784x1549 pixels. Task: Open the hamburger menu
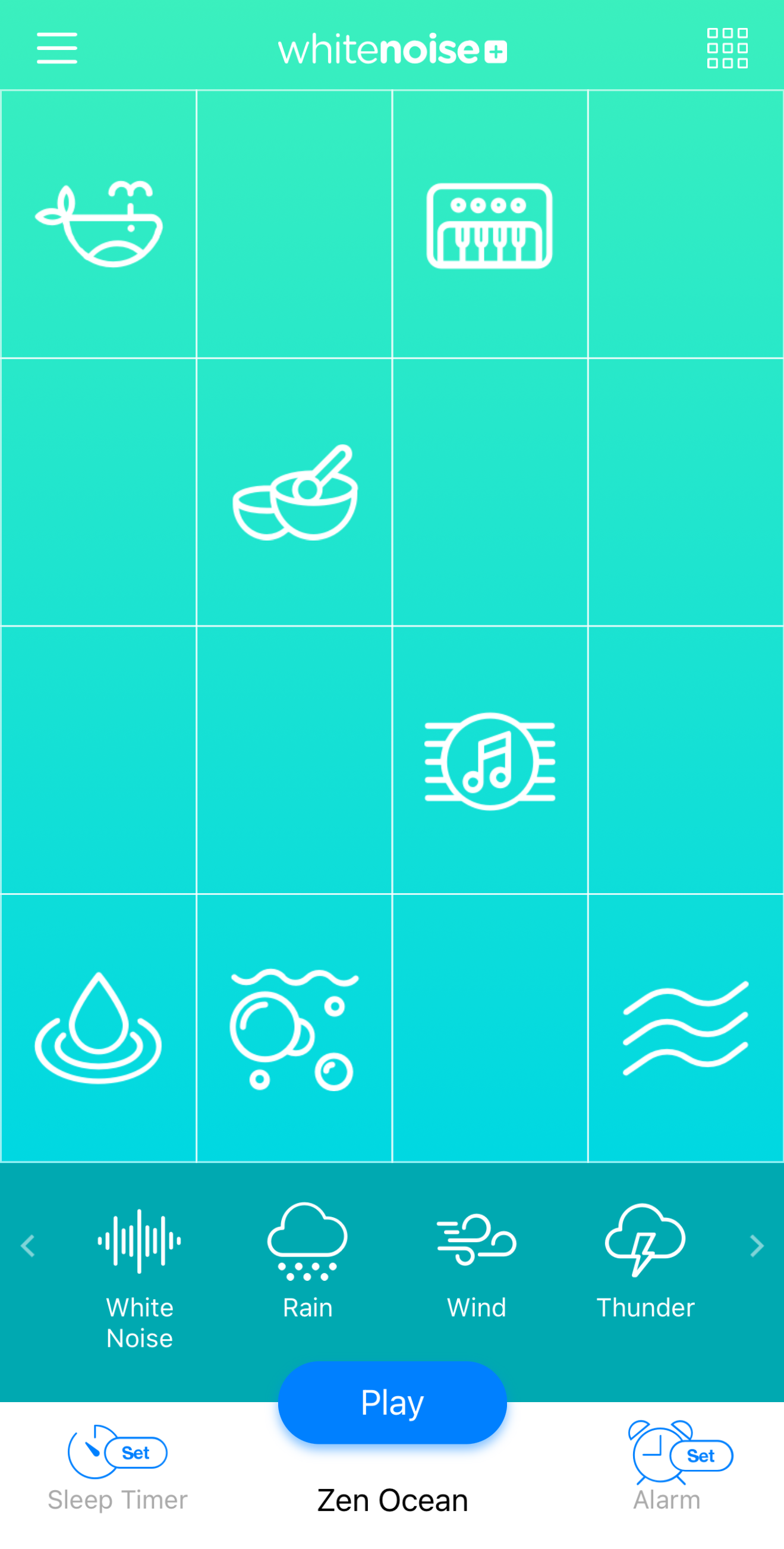pos(57,48)
